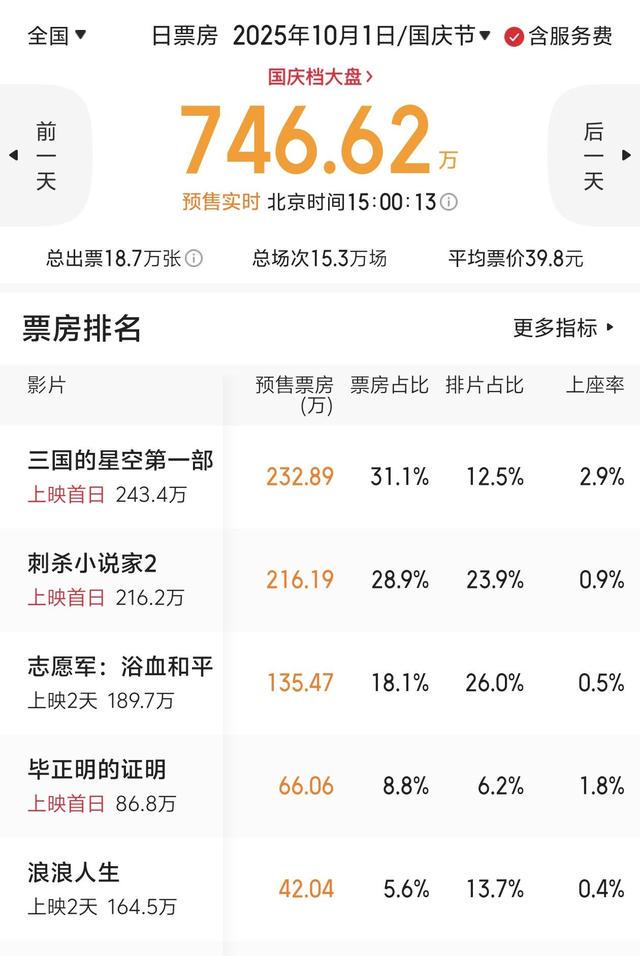
Task: Open details for 三国的星空第一部
Action: [x=120, y=461]
